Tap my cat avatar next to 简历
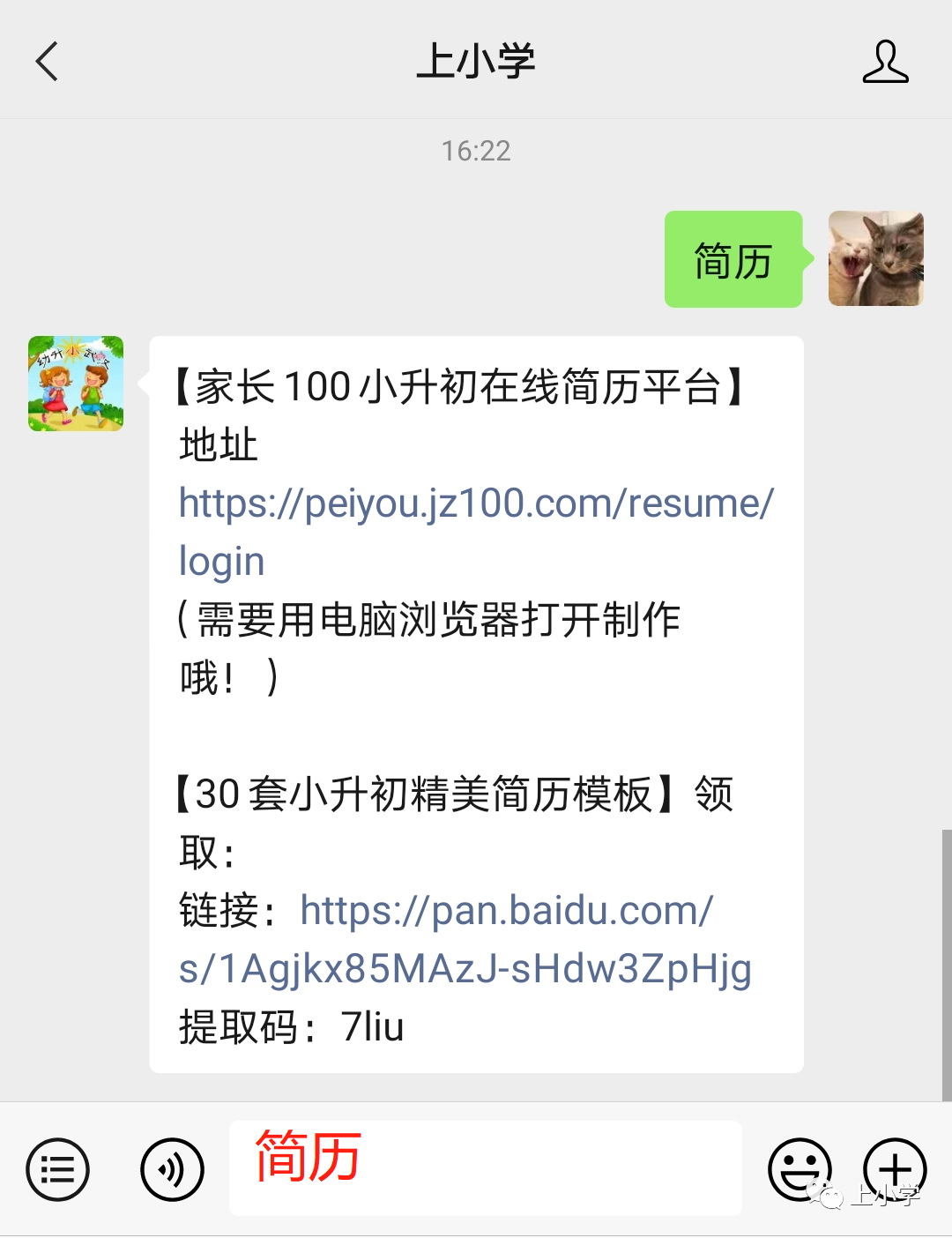Viewport: 952px width, 1238px height. tap(875, 258)
